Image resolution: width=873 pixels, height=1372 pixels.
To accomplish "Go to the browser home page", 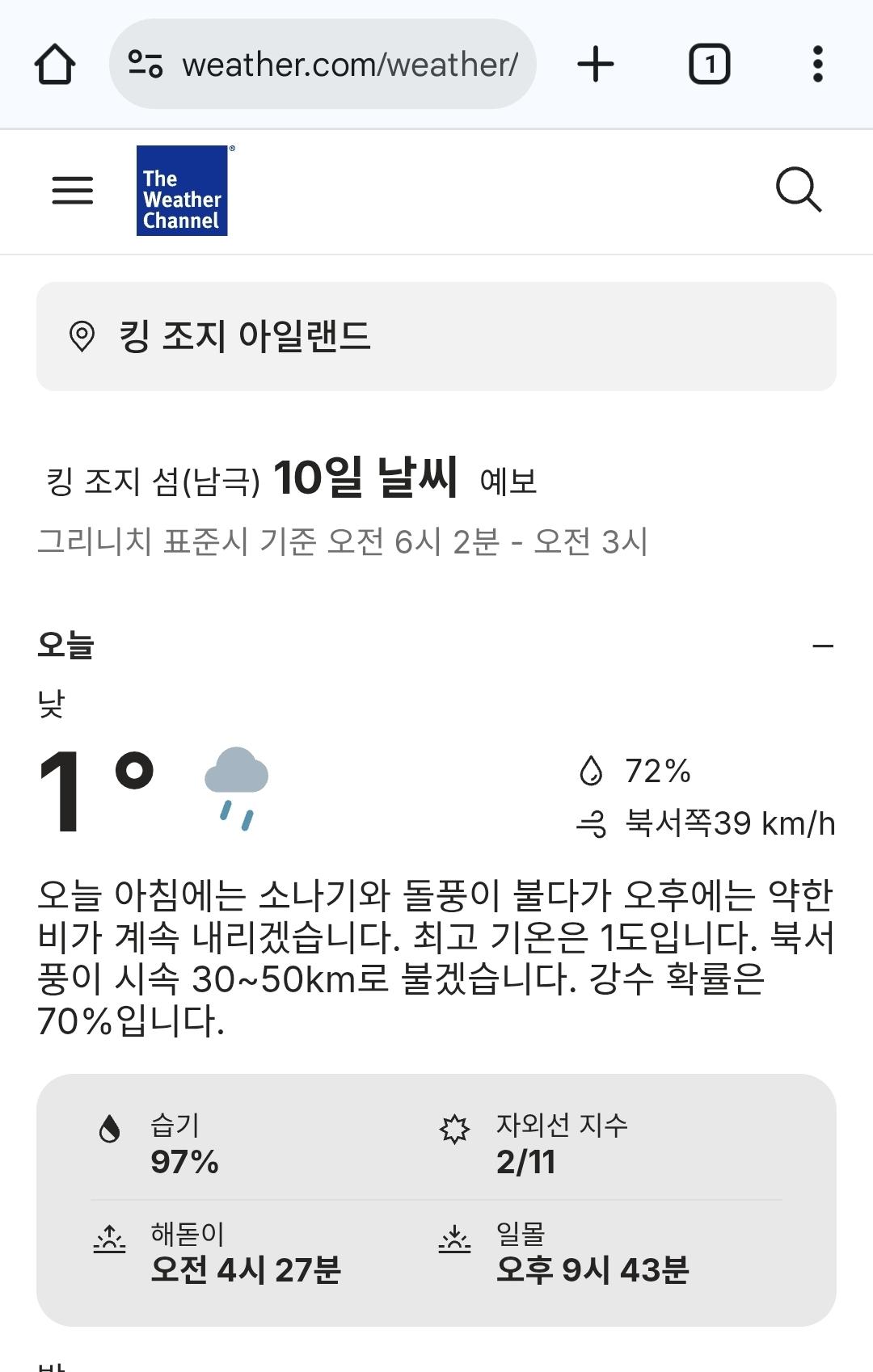I will pos(55,64).
